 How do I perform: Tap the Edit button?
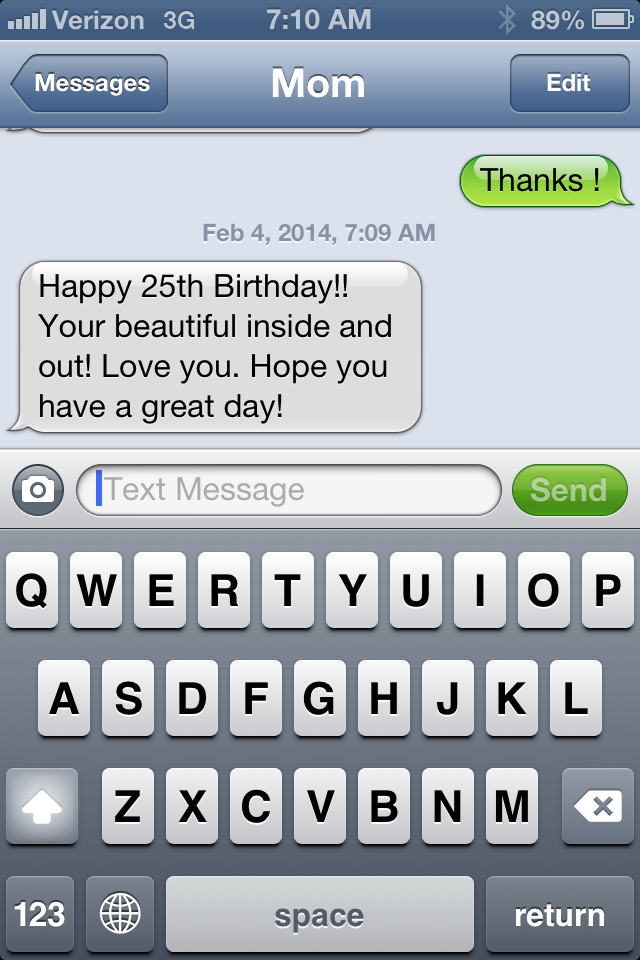tap(568, 83)
